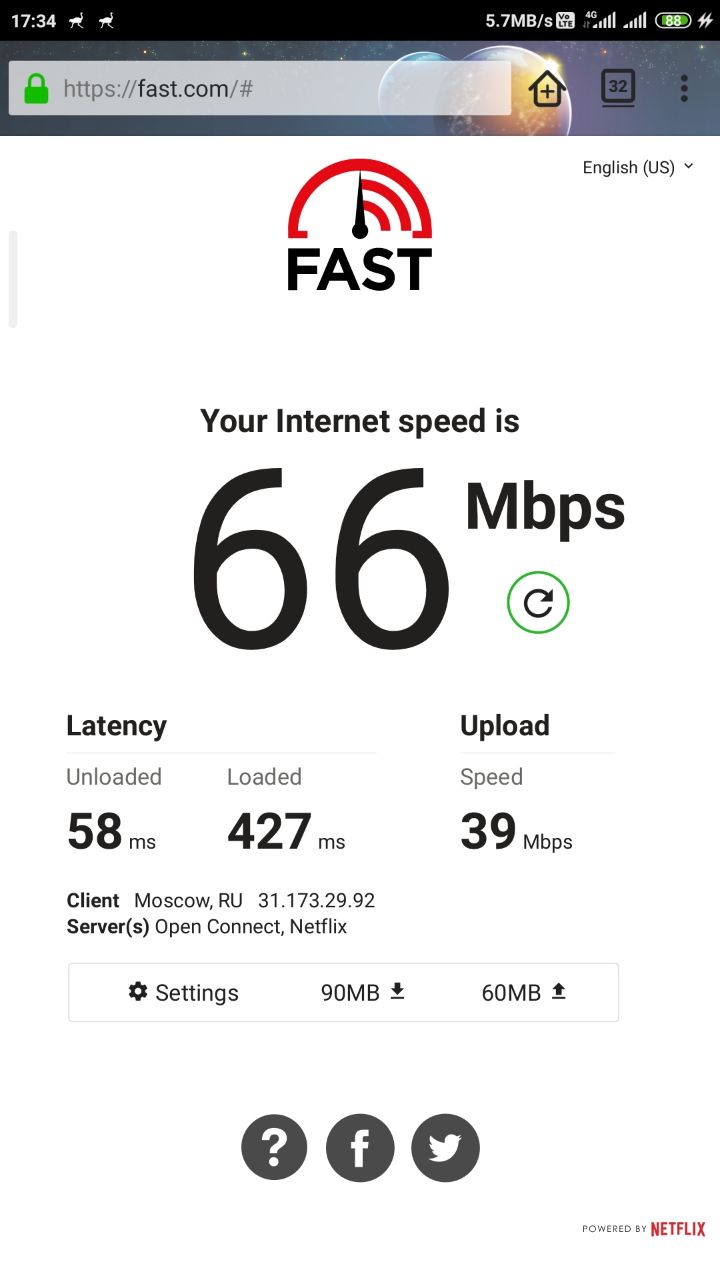The width and height of the screenshot is (720, 1280).
Task: Open the Settings option
Action: (x=184, y=992)
